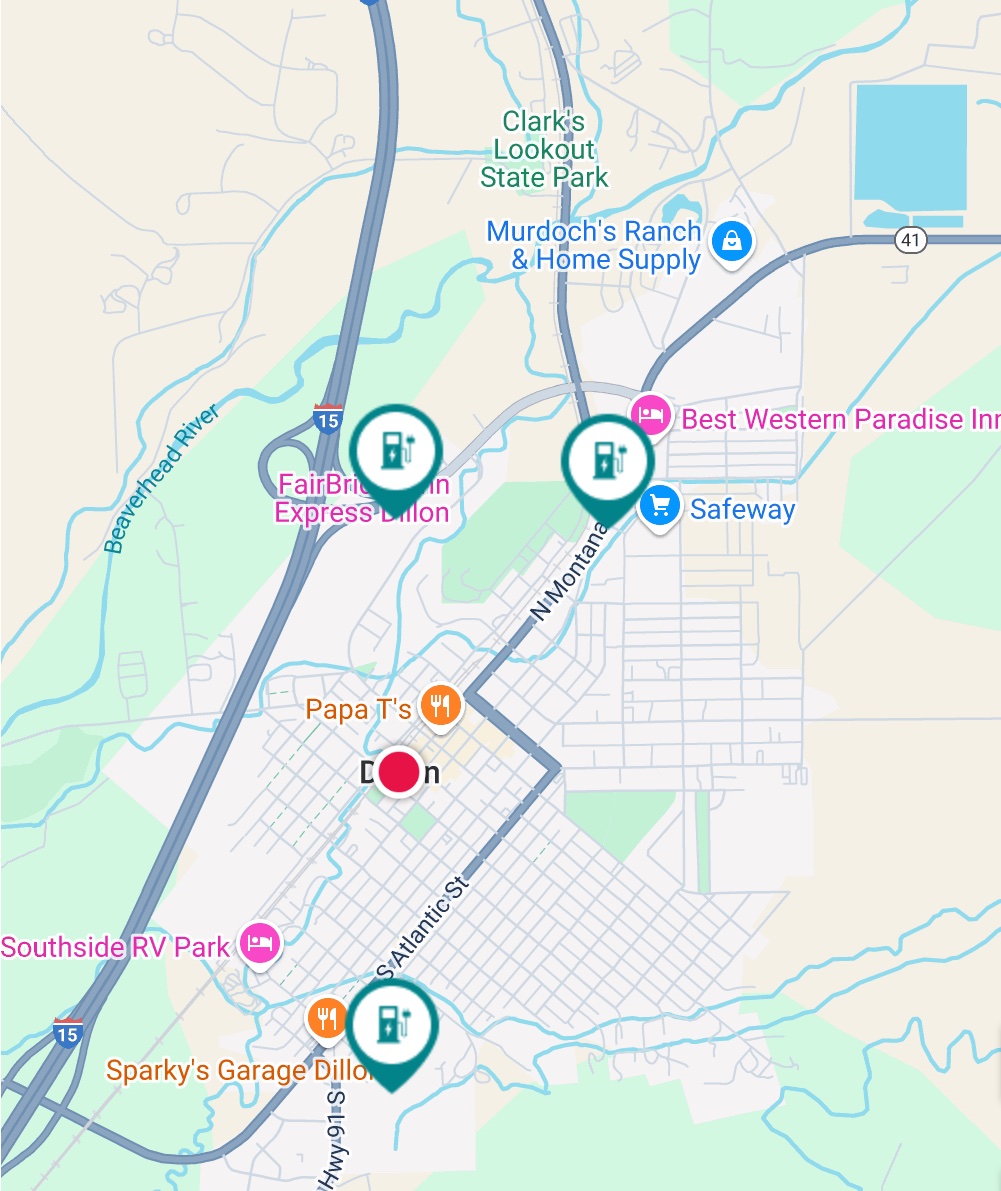This screenshot has height=1191, width=1001.
Task: Open the charging station pin near Sparky's Garage
Action: coord(392,1026)
